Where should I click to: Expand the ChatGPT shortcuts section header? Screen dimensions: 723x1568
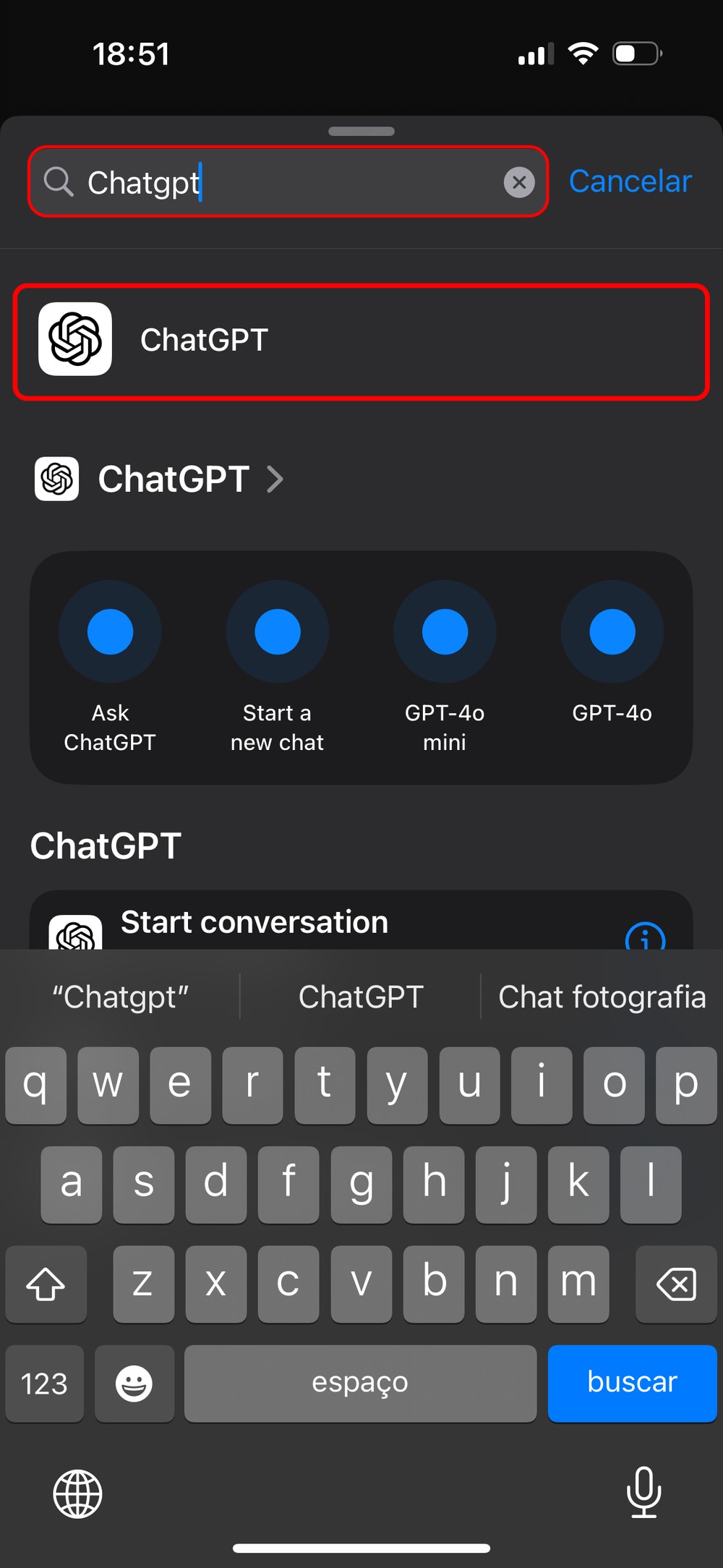click(x=159, y=479)
